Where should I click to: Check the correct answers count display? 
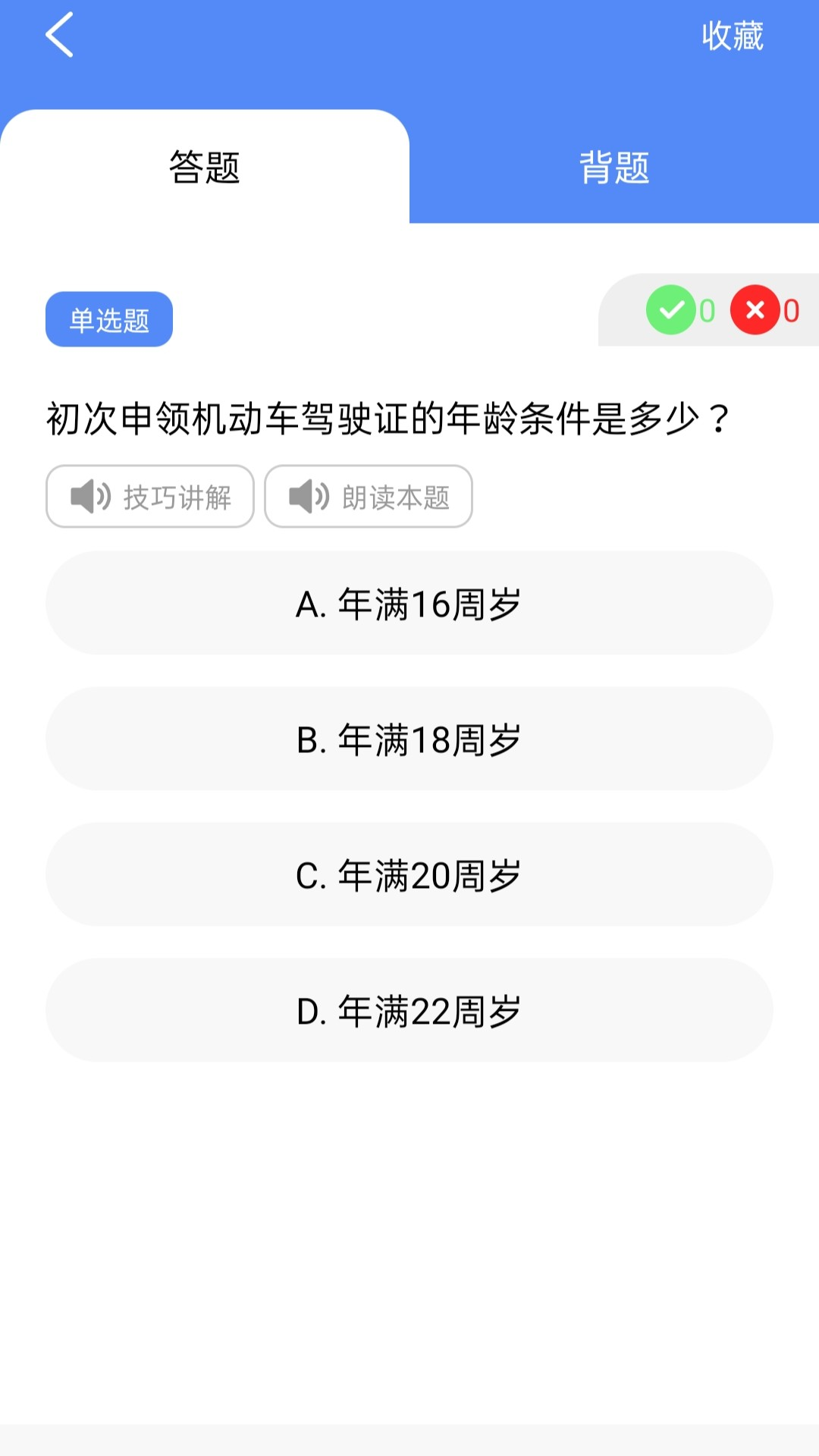686,310
